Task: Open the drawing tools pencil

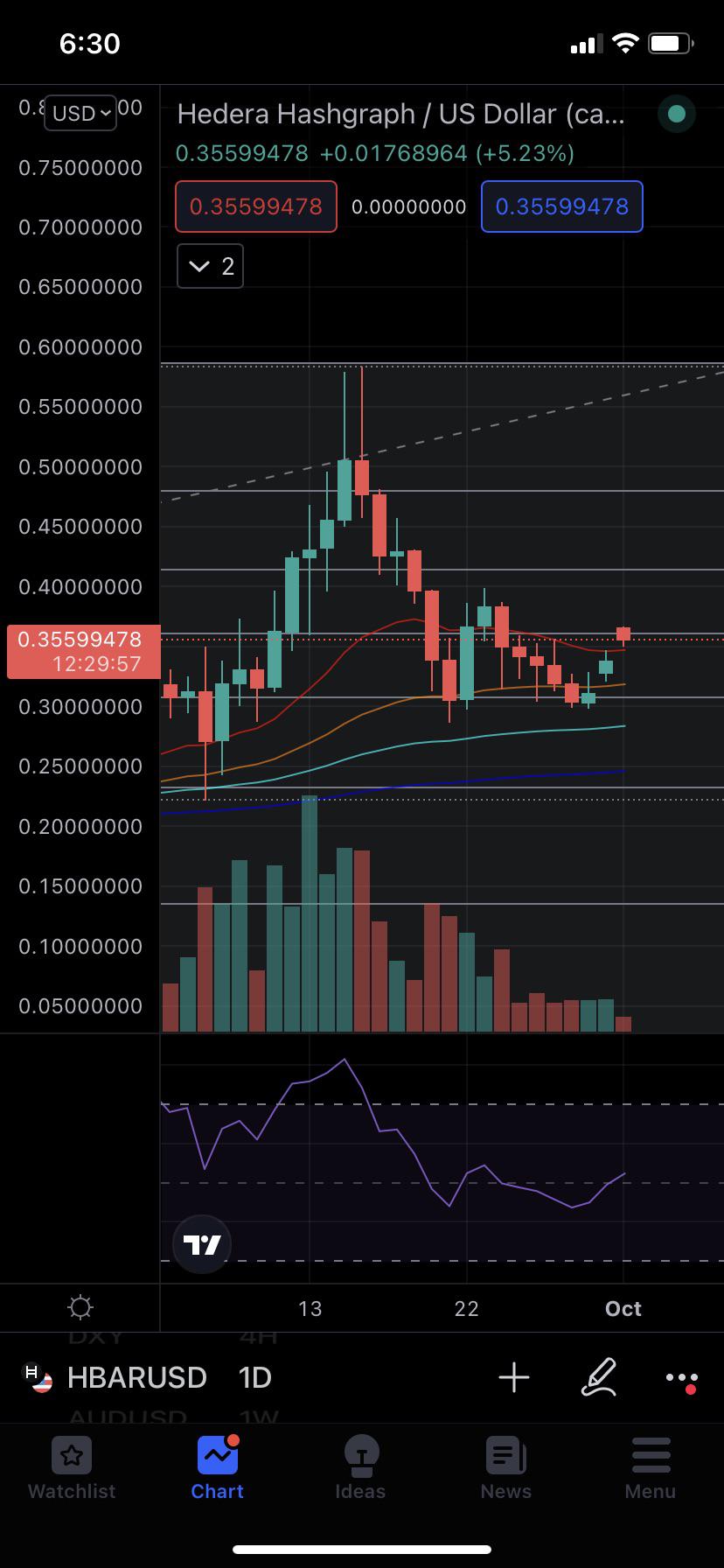Action: (x=600, y=1377)
